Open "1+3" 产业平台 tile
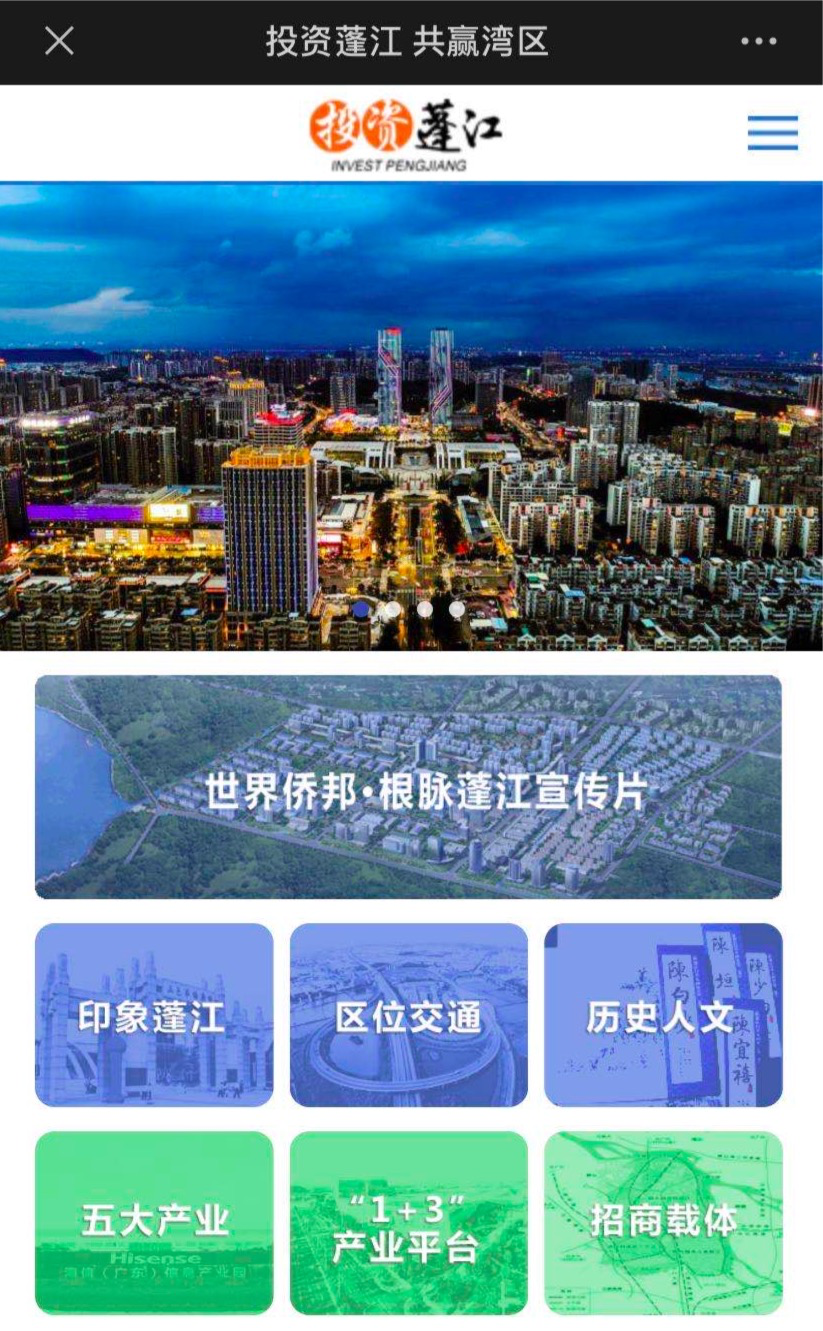 (408, 1222)
